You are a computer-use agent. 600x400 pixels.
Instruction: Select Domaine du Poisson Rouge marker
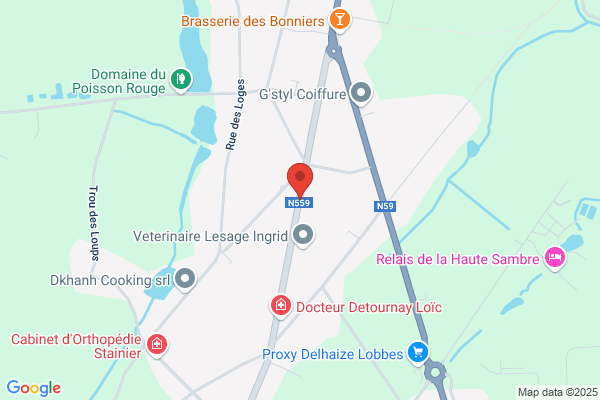[x=181, y=80]
